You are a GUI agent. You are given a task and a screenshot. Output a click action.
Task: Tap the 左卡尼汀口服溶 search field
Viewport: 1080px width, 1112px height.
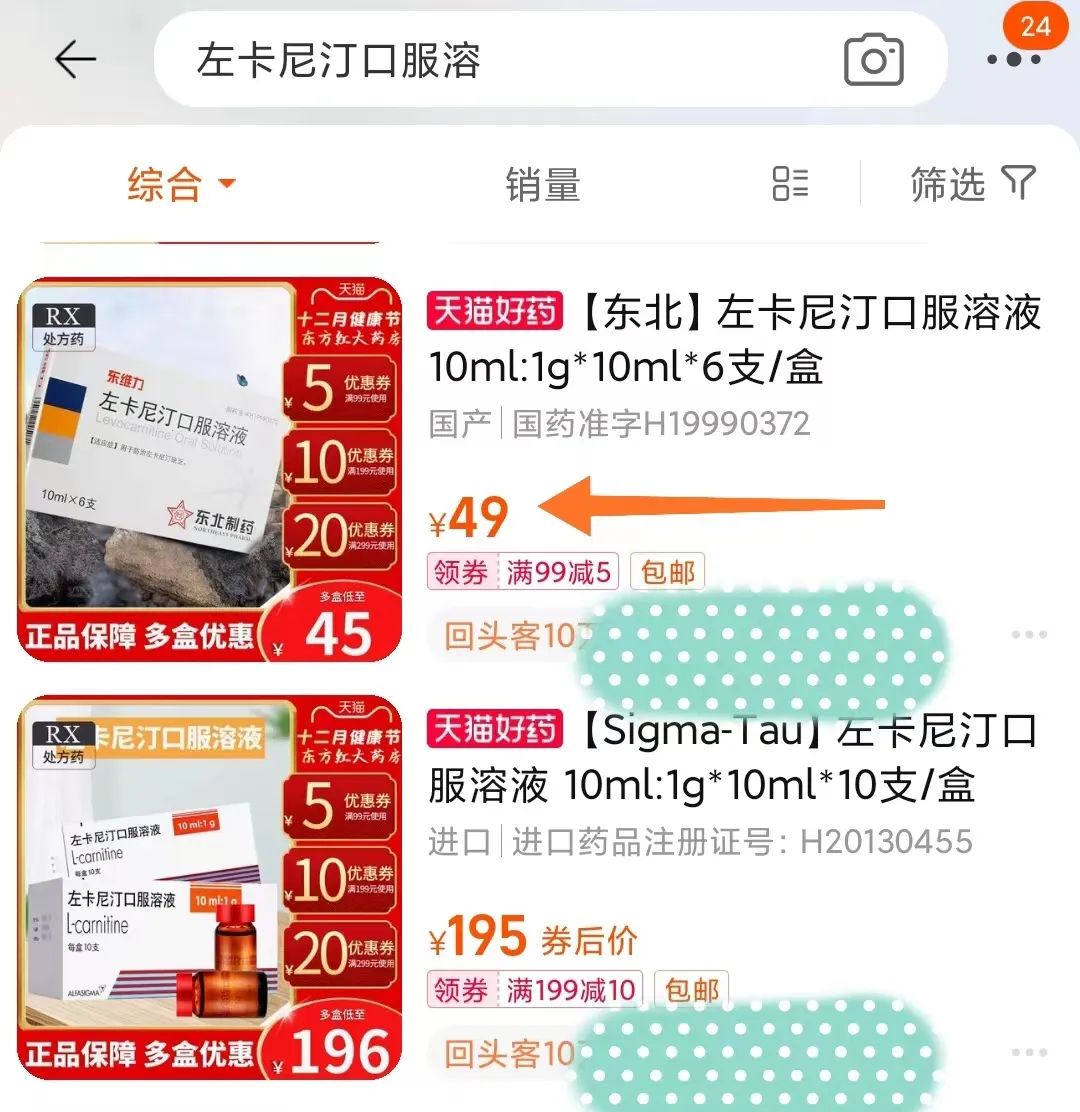tap(500, 61)
